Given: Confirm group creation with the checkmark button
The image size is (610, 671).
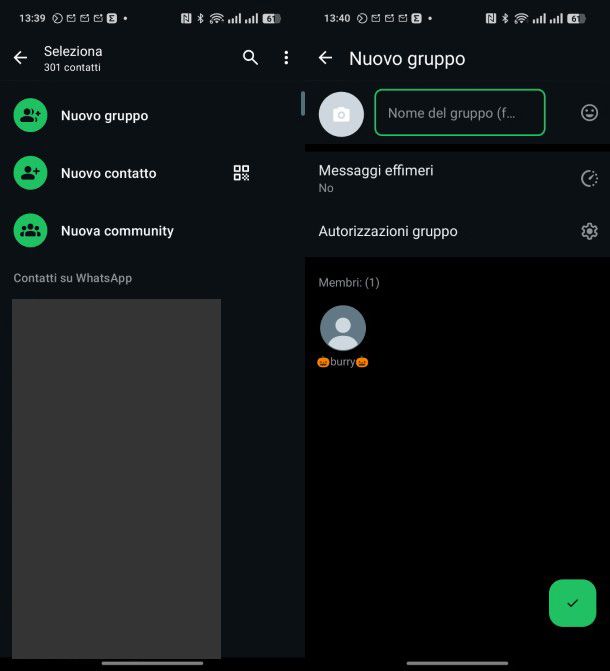Looking at the screenshot, I should [572, 603].
